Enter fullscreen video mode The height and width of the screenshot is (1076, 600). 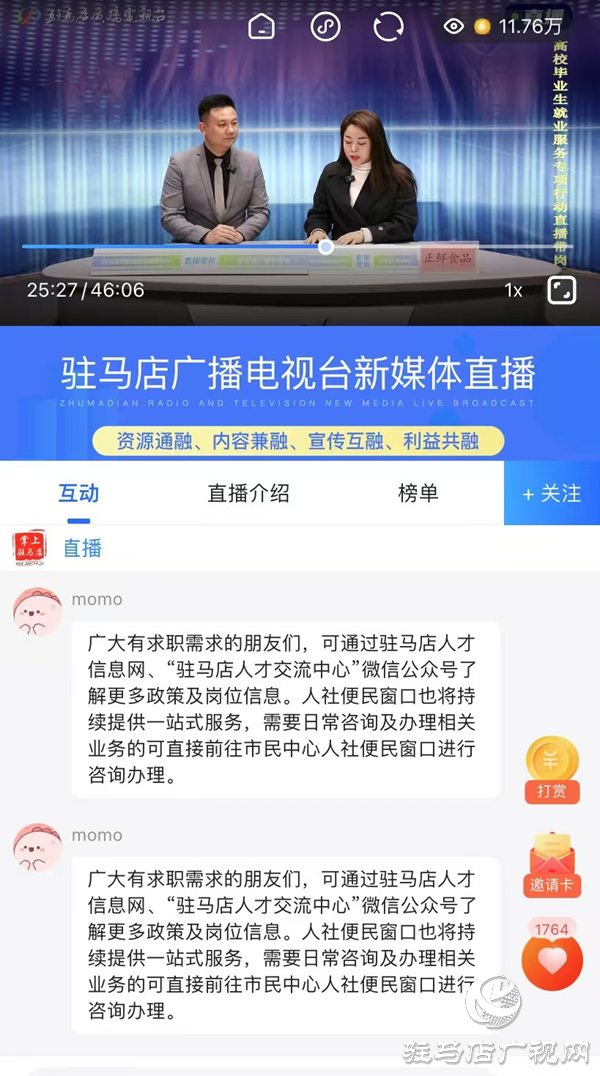pyautogui.click(x=562, y=290)
